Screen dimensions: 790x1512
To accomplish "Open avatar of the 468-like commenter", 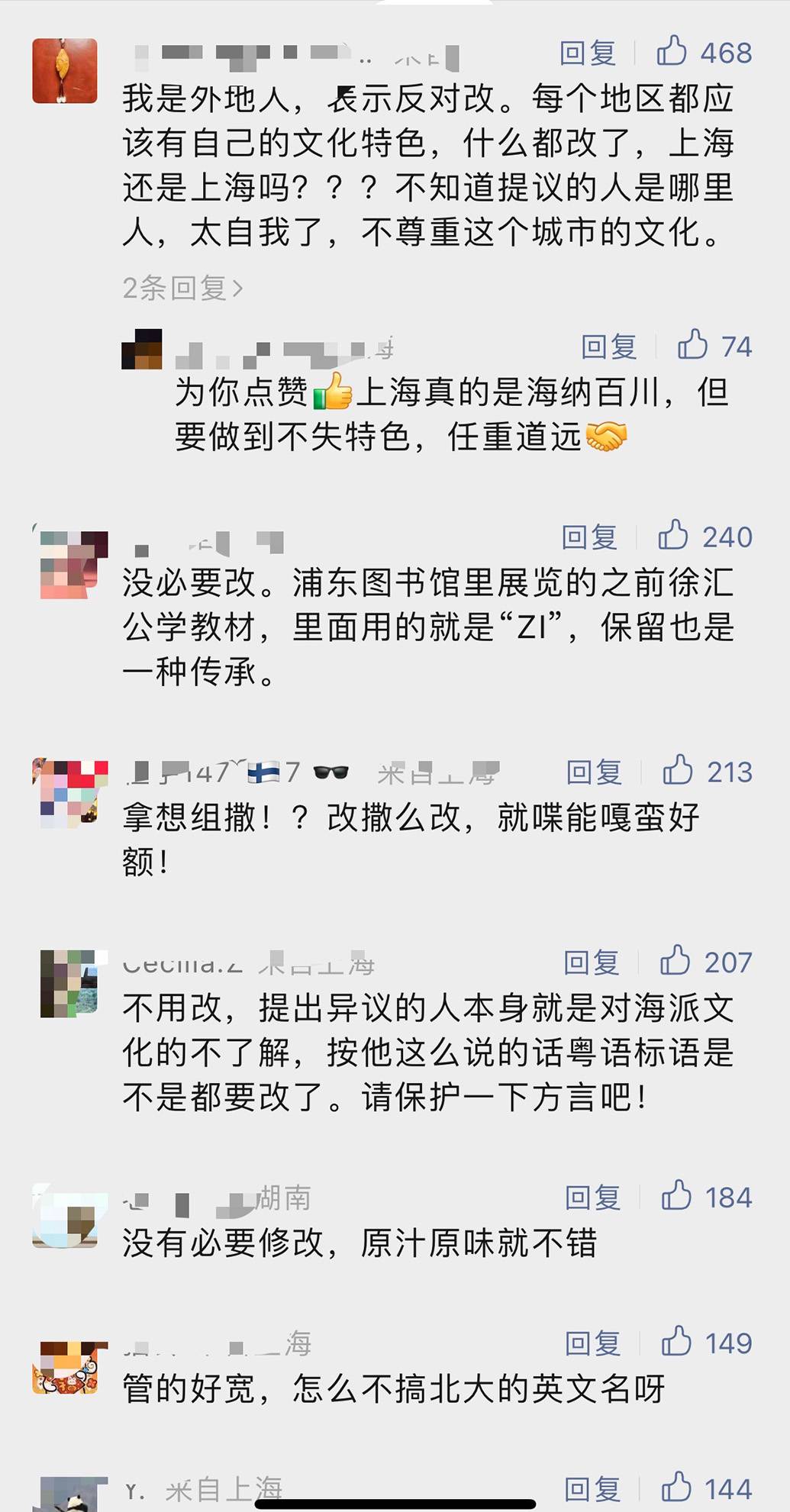I will click(65, 71).
